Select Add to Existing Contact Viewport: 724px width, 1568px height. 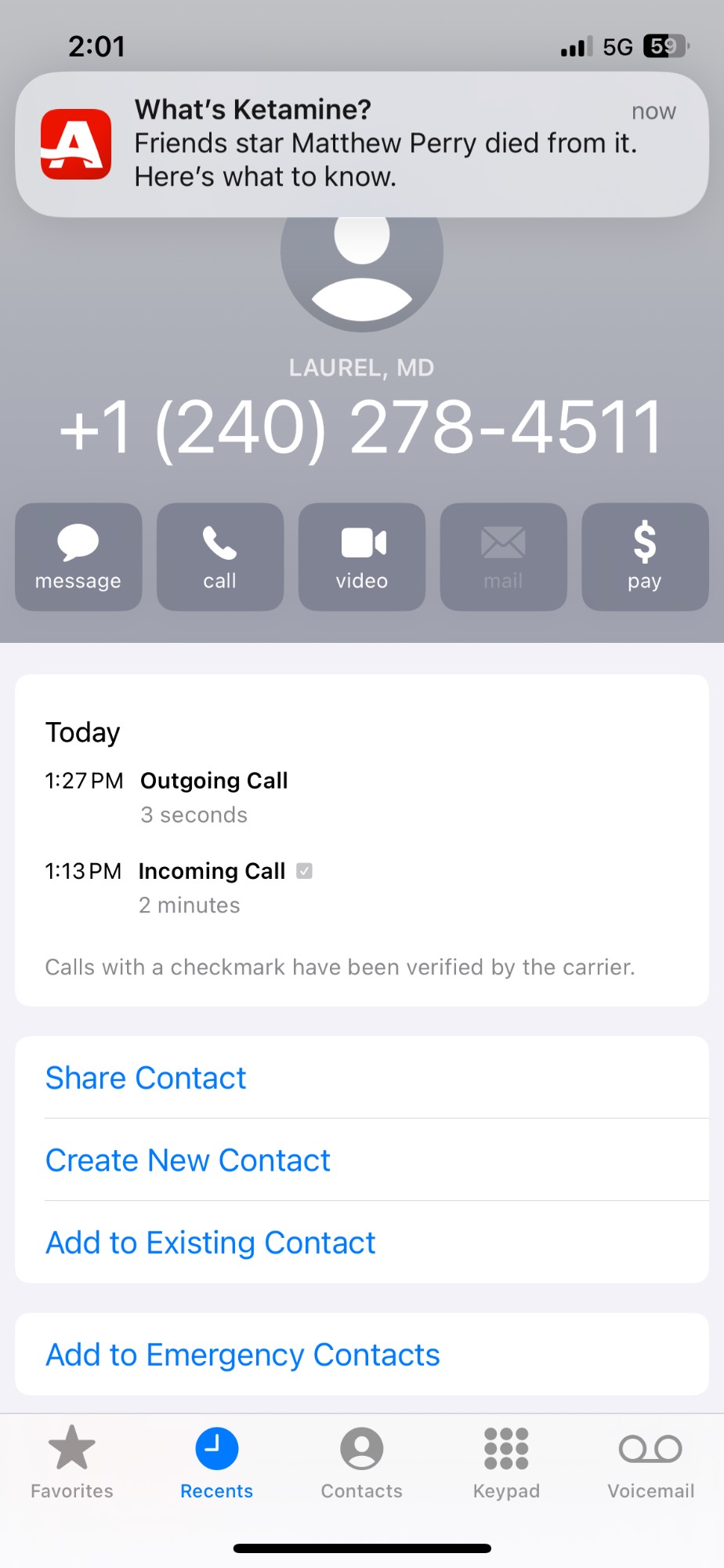click(210, 1243)
